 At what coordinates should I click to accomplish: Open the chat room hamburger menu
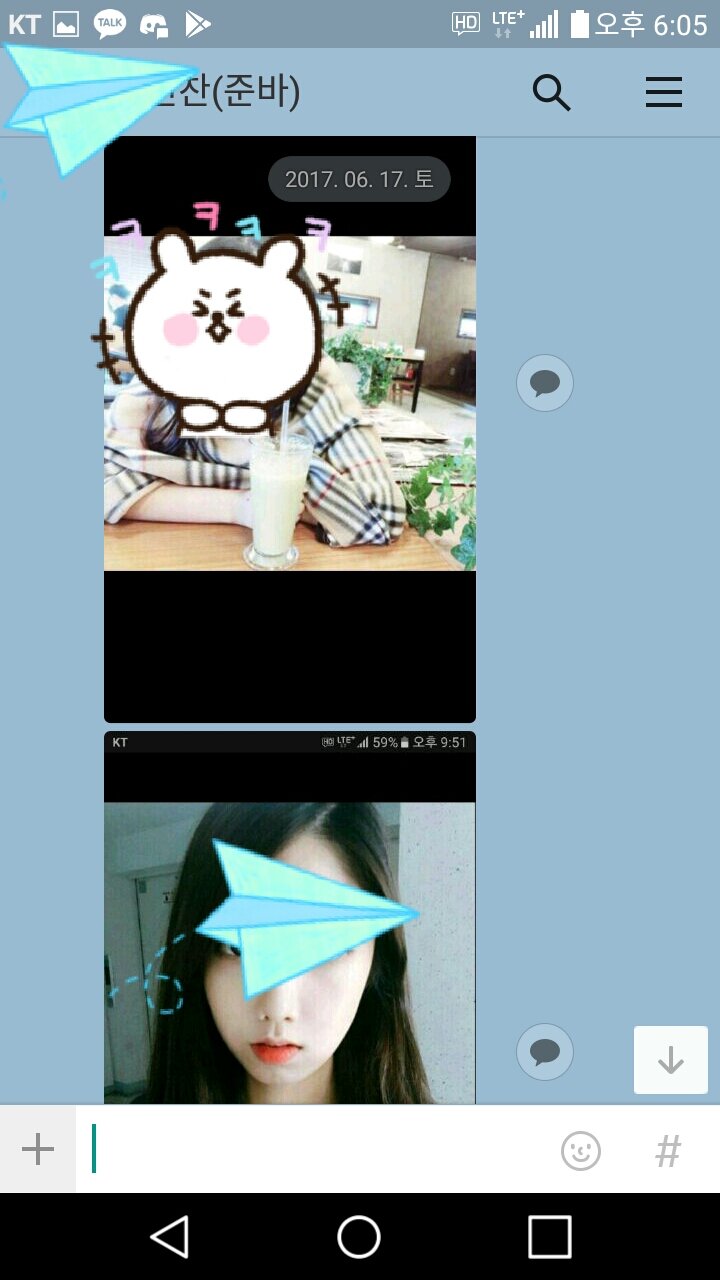point(663,93)
